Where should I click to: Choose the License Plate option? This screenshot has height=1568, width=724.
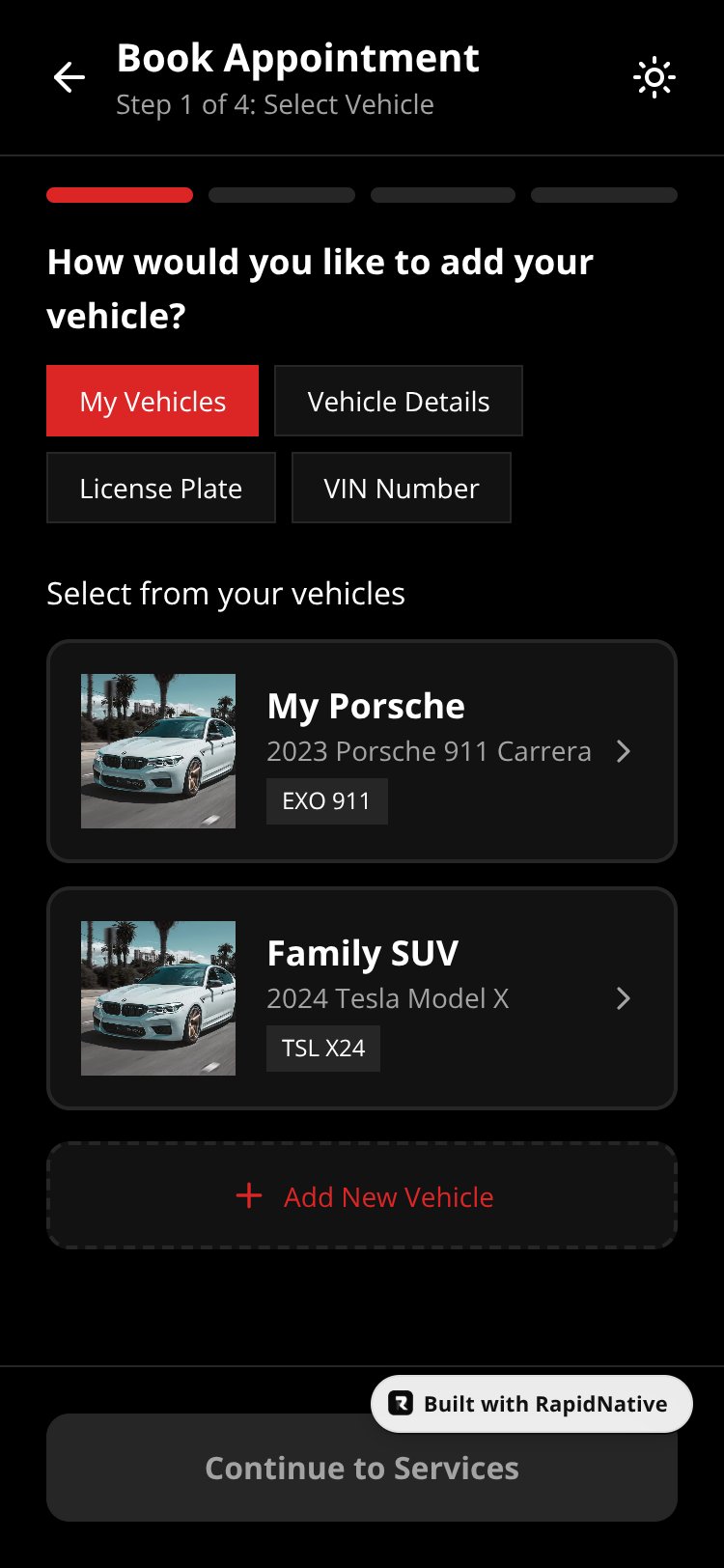tap(161, 488)
